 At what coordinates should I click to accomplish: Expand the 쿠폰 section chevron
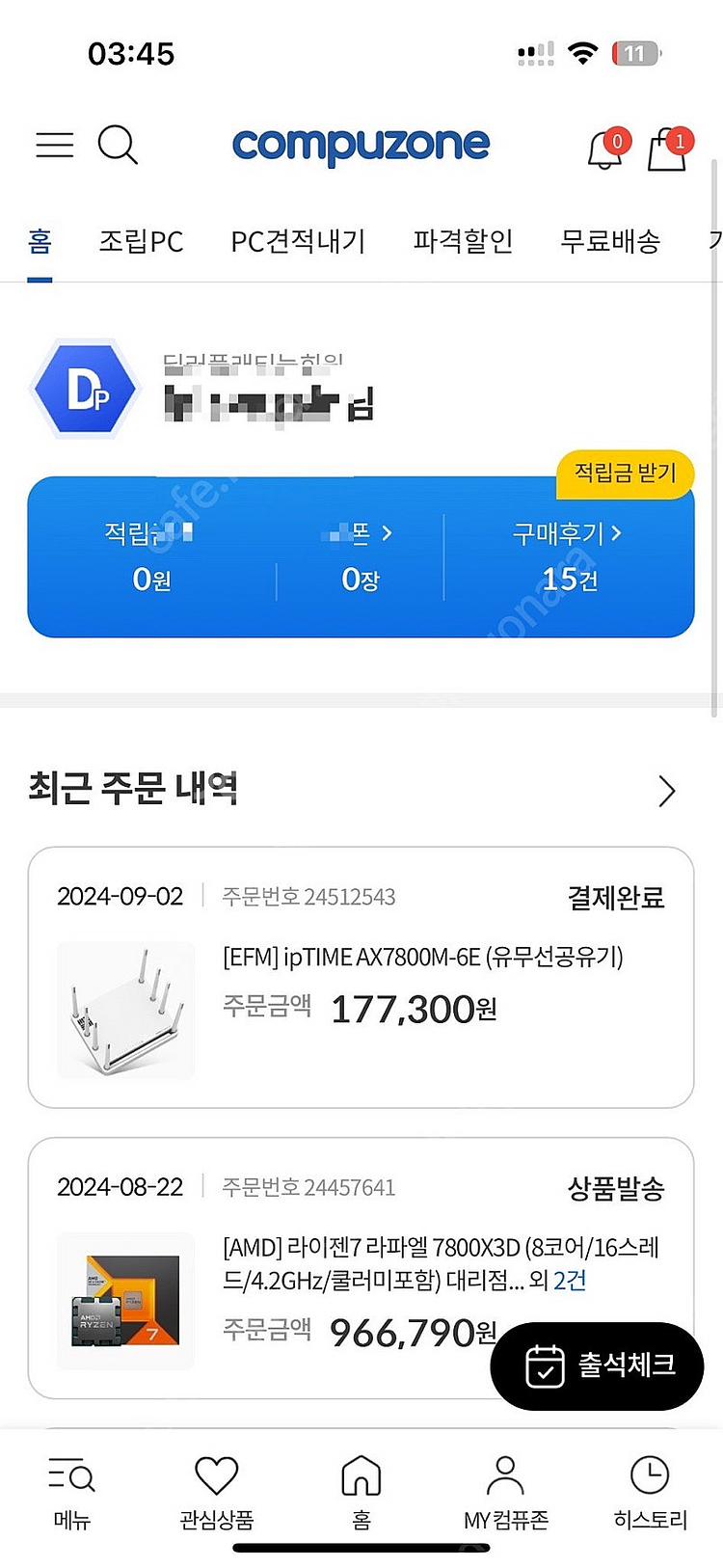click(x=389, y=534)
